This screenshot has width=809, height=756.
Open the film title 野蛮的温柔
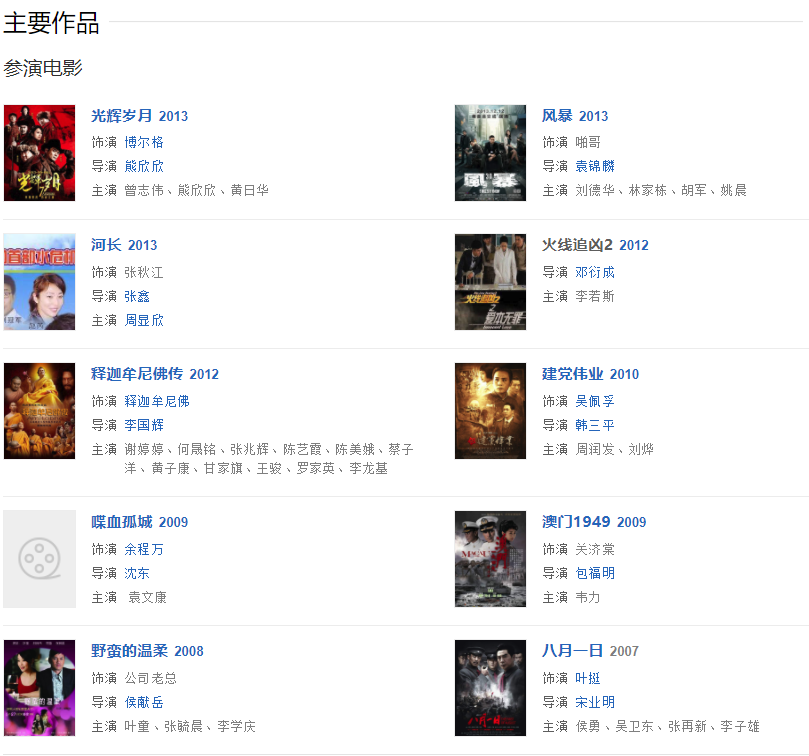pyautogui.click(x=129, y=651)
